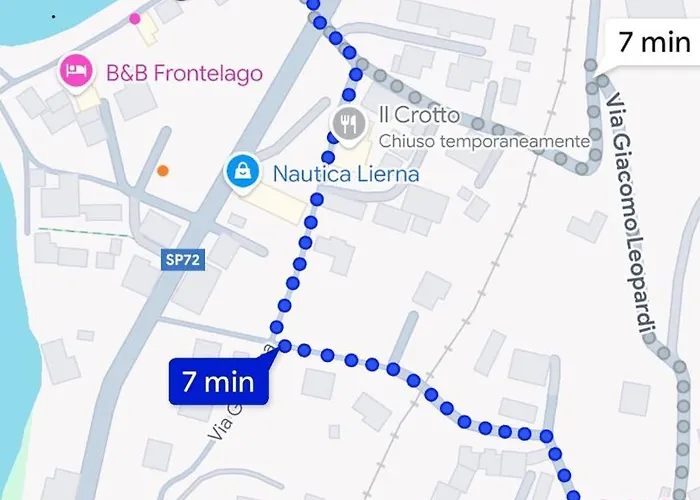Open the B&B Frontelago place marker
Viewport: 700px width, 500px height.
(73, 72)
